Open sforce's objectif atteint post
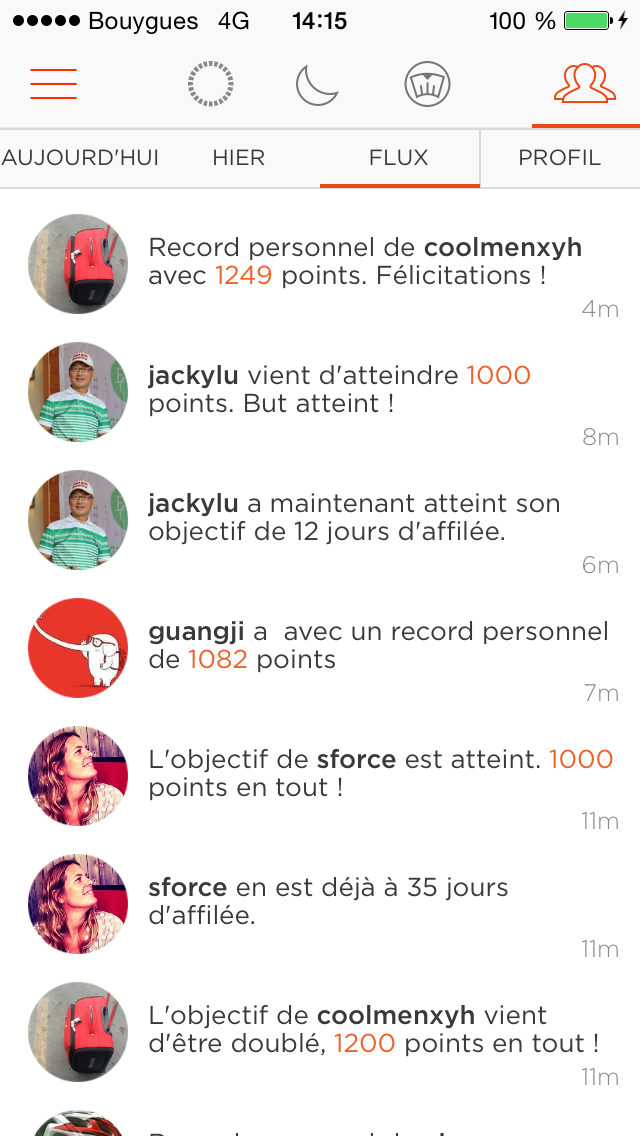Image resolution: width=640 pixels, height=1136 pixels. (380, 774)
